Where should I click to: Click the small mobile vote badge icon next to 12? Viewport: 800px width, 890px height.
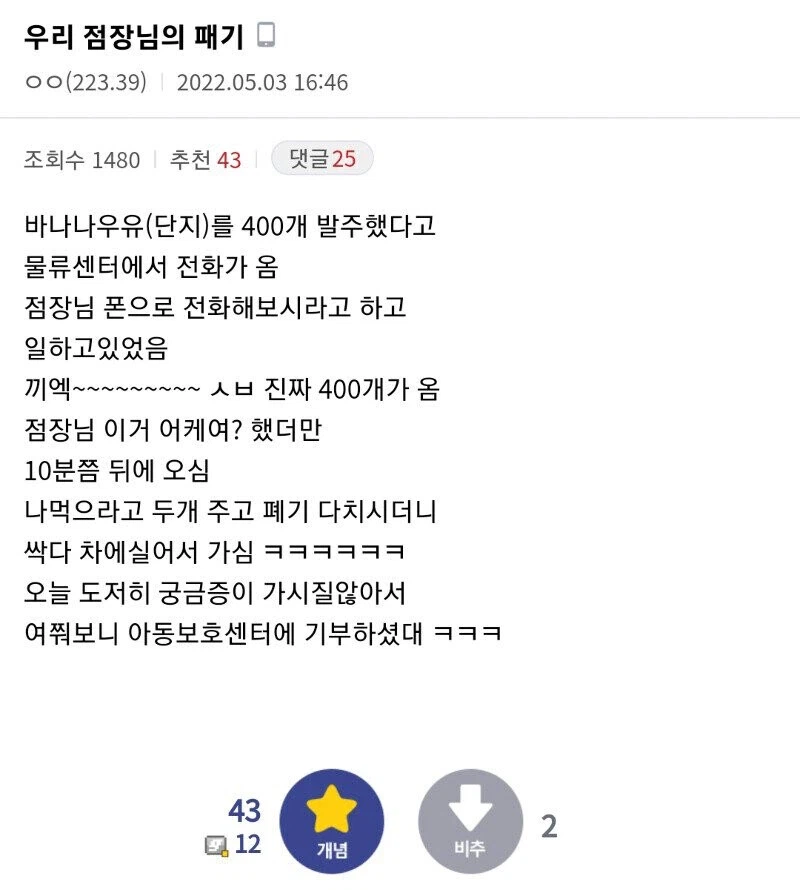[x=219, y=848]
